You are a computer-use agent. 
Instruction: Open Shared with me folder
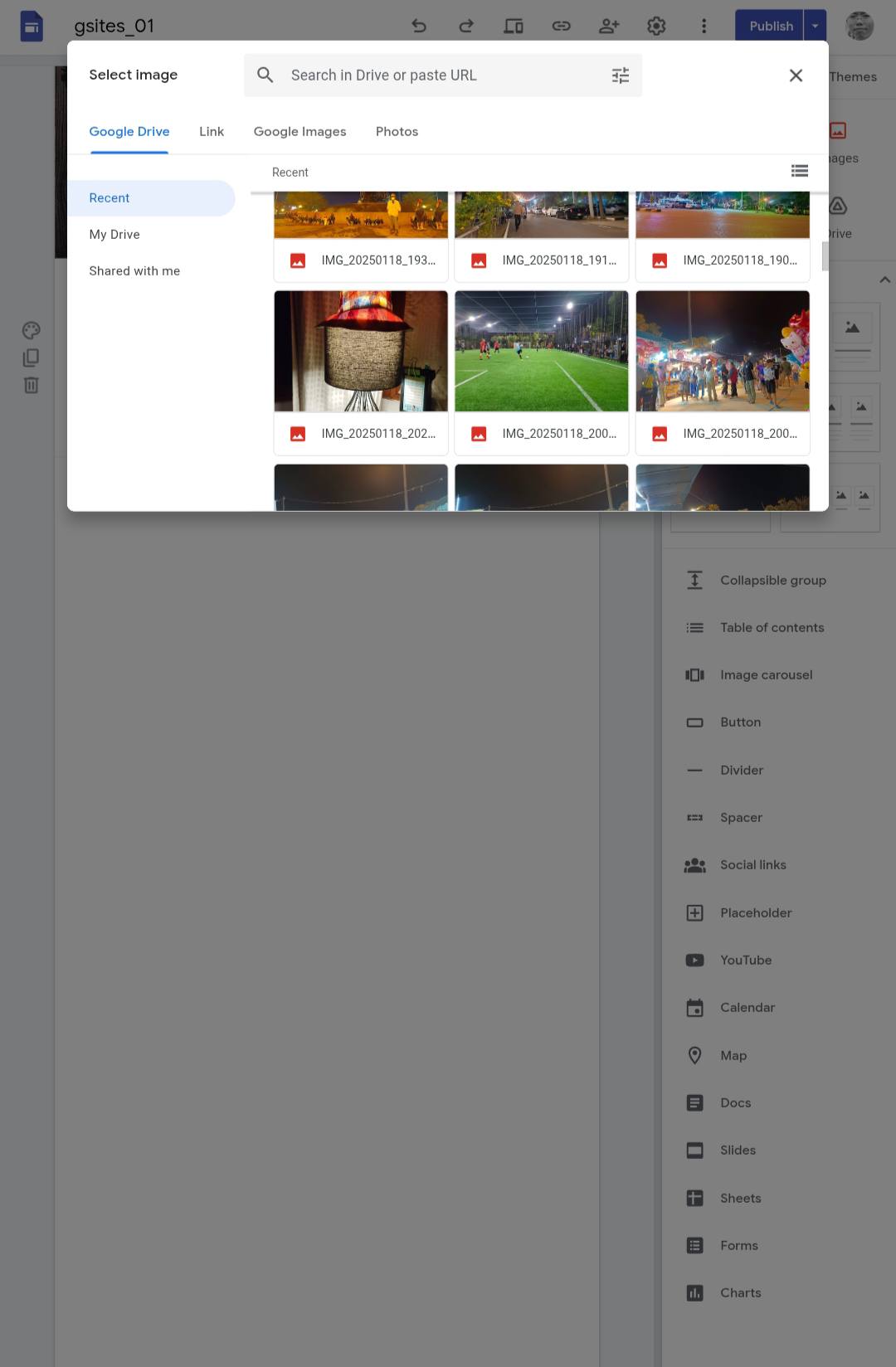pos(134,271)
